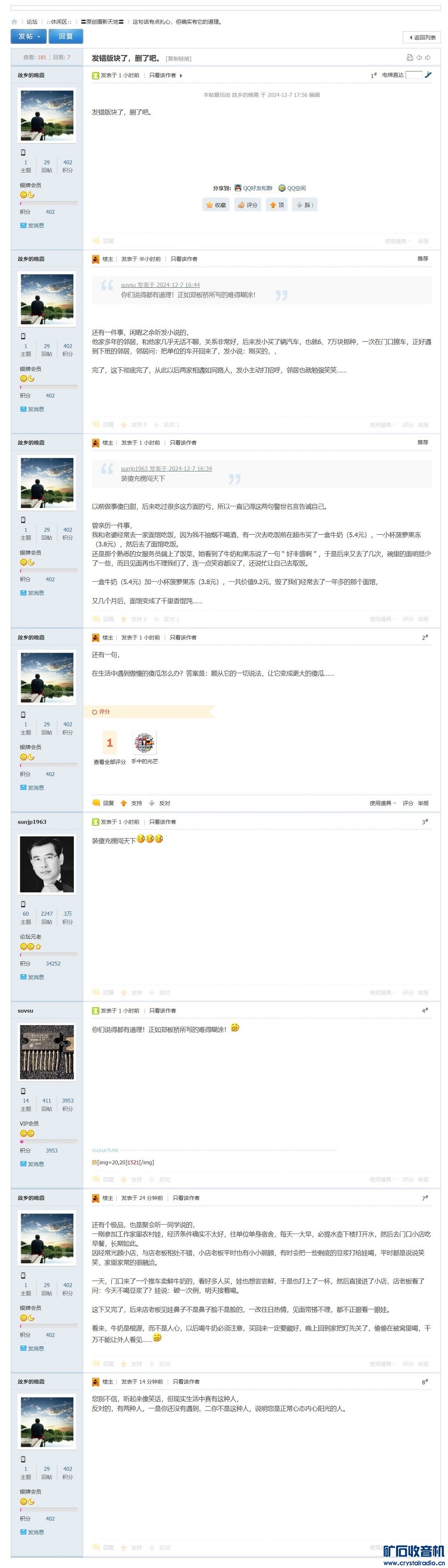
Task: Open quoted post link by sunjp1963
Action: [166, 469]
